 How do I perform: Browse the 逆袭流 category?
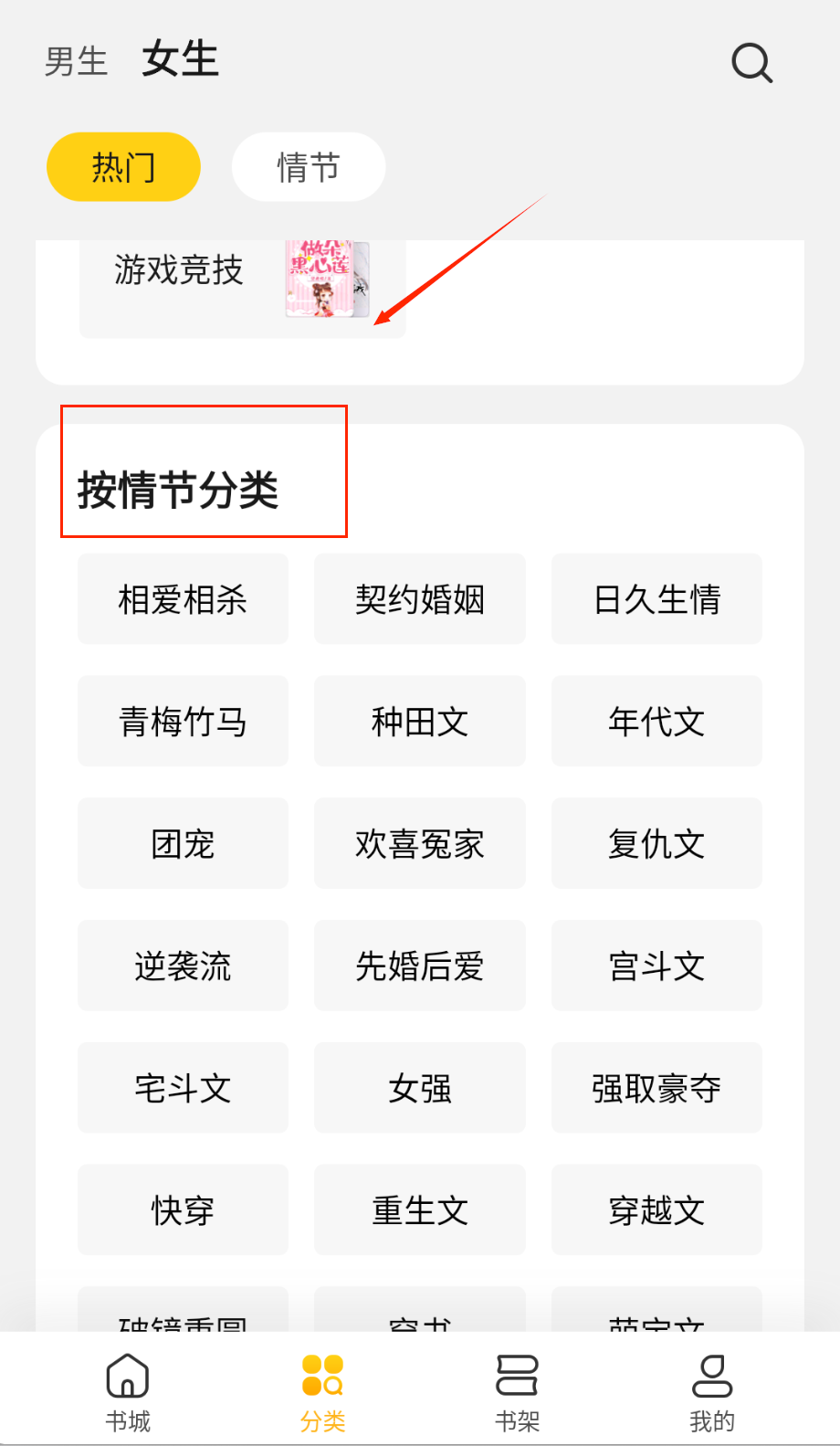(x=183, y=966)
